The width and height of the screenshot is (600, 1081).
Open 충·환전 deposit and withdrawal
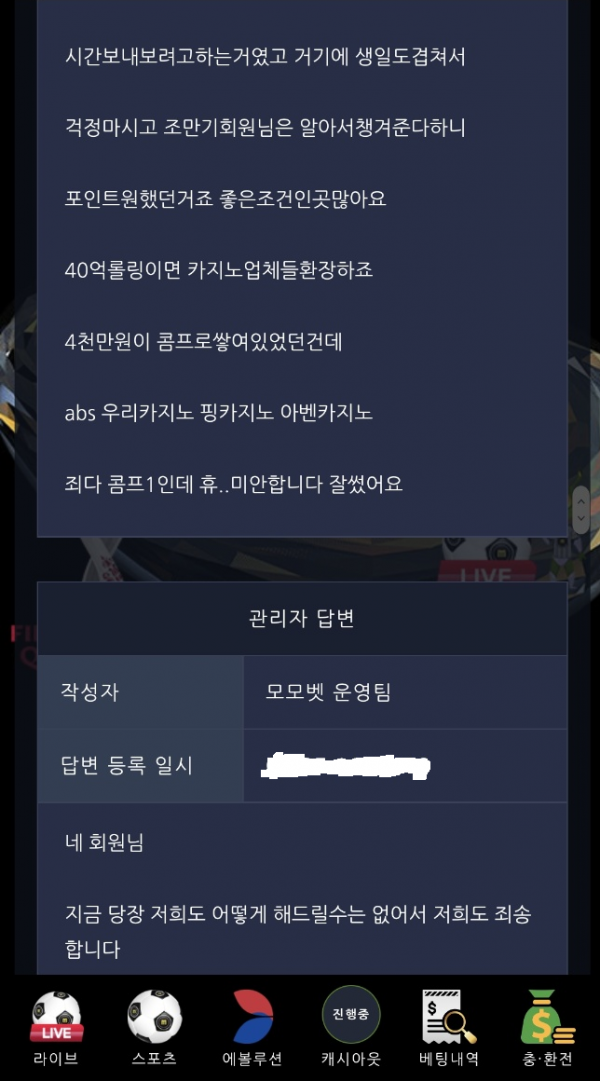coord(546,1027)
